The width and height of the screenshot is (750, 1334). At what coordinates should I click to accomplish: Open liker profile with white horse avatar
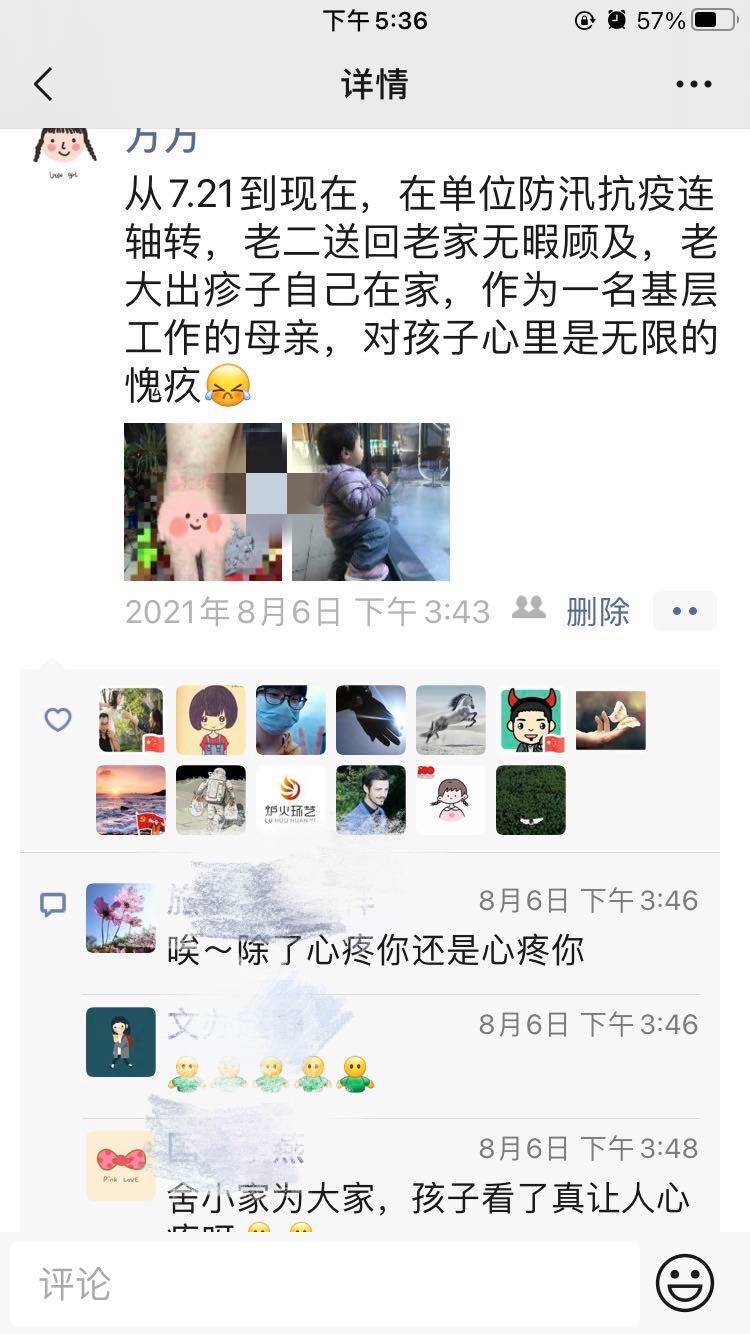tap(451, 720)
